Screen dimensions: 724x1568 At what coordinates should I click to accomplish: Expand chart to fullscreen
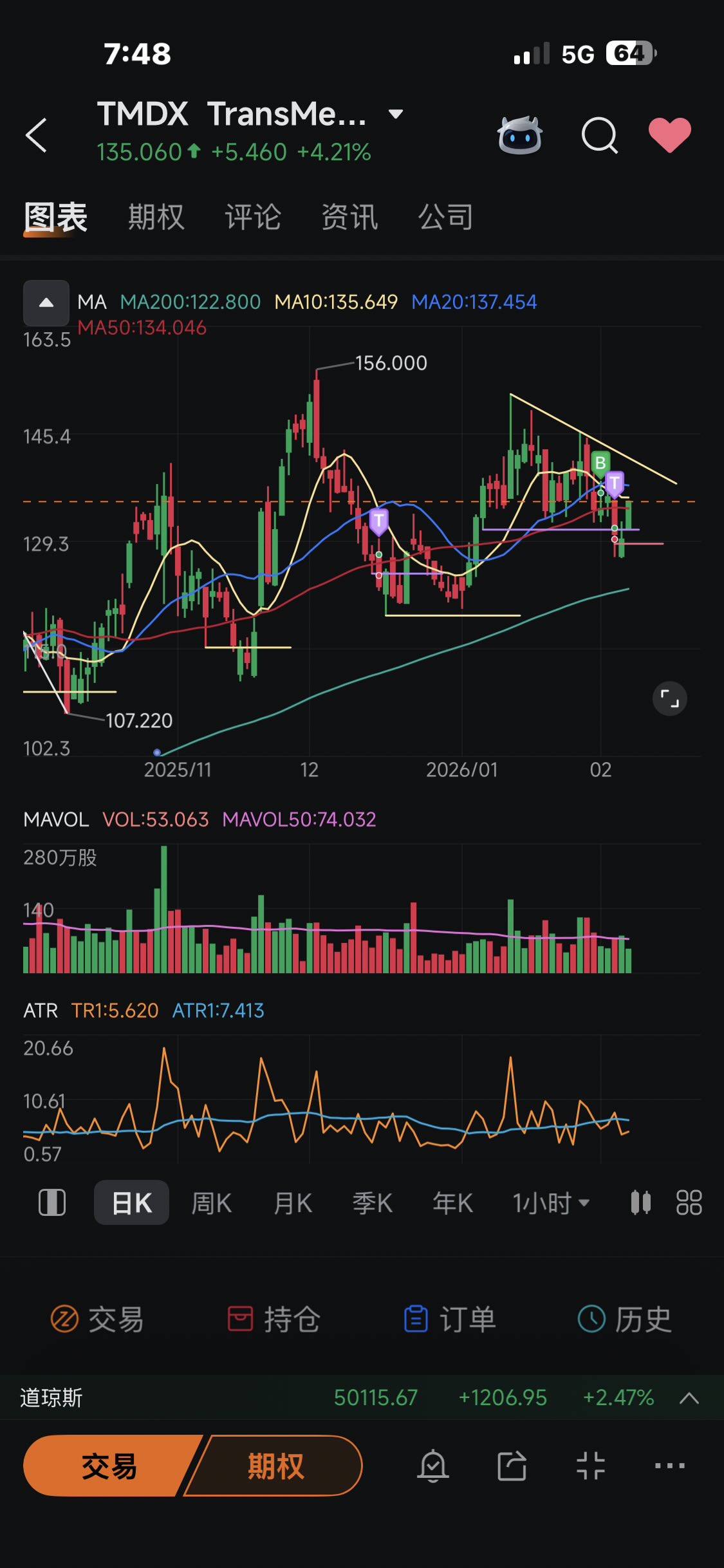tap(669, 698)
